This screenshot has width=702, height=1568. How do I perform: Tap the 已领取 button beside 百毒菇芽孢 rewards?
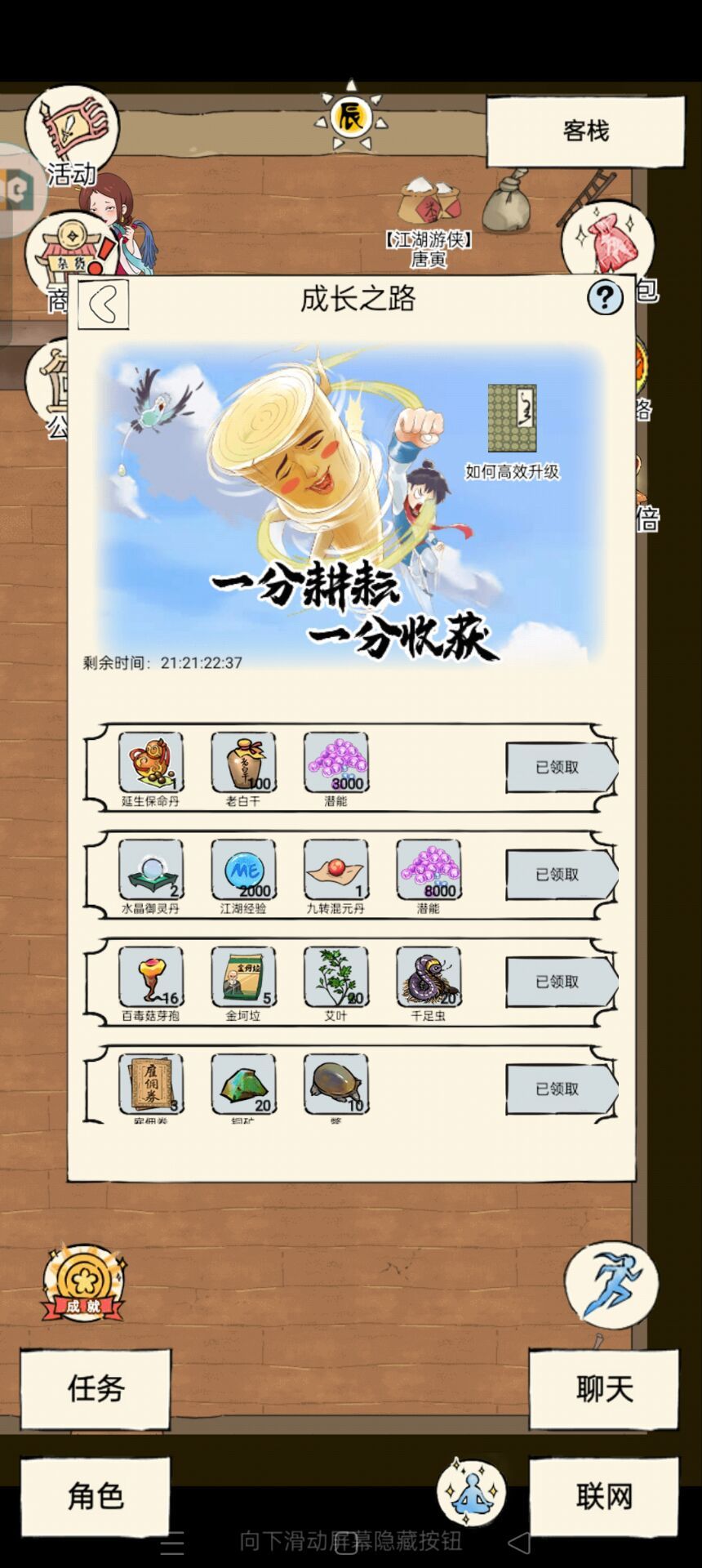click(561, 982)
